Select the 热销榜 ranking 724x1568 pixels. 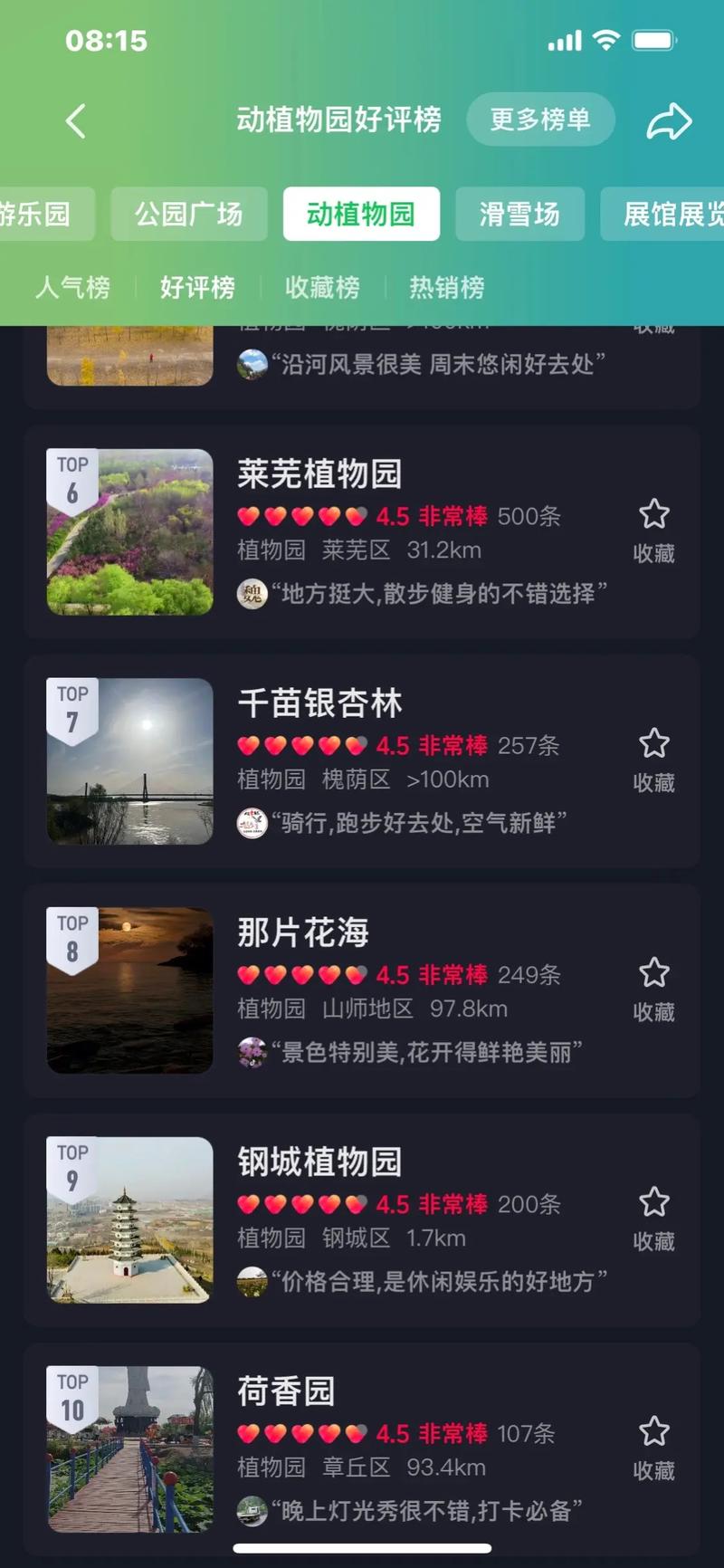click(446, 287)
